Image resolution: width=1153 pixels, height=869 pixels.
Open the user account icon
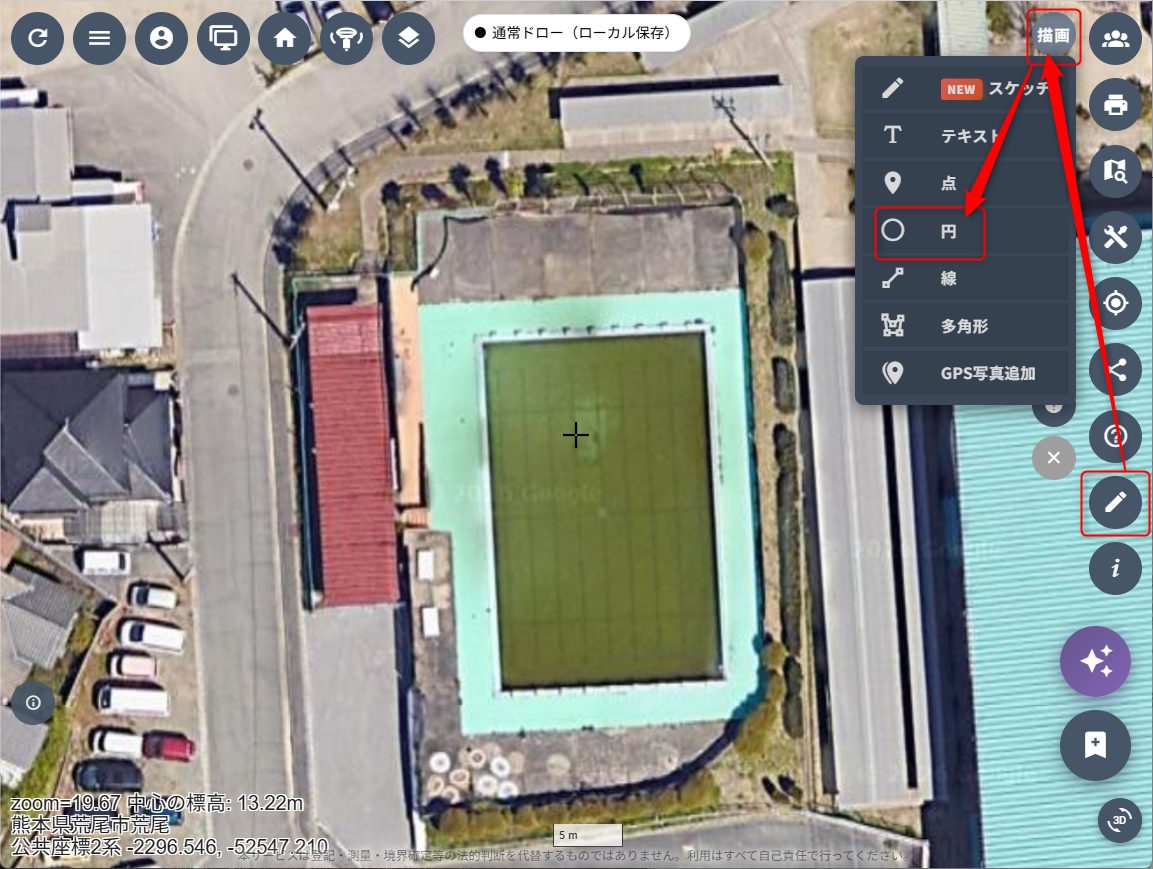(161, 39)
